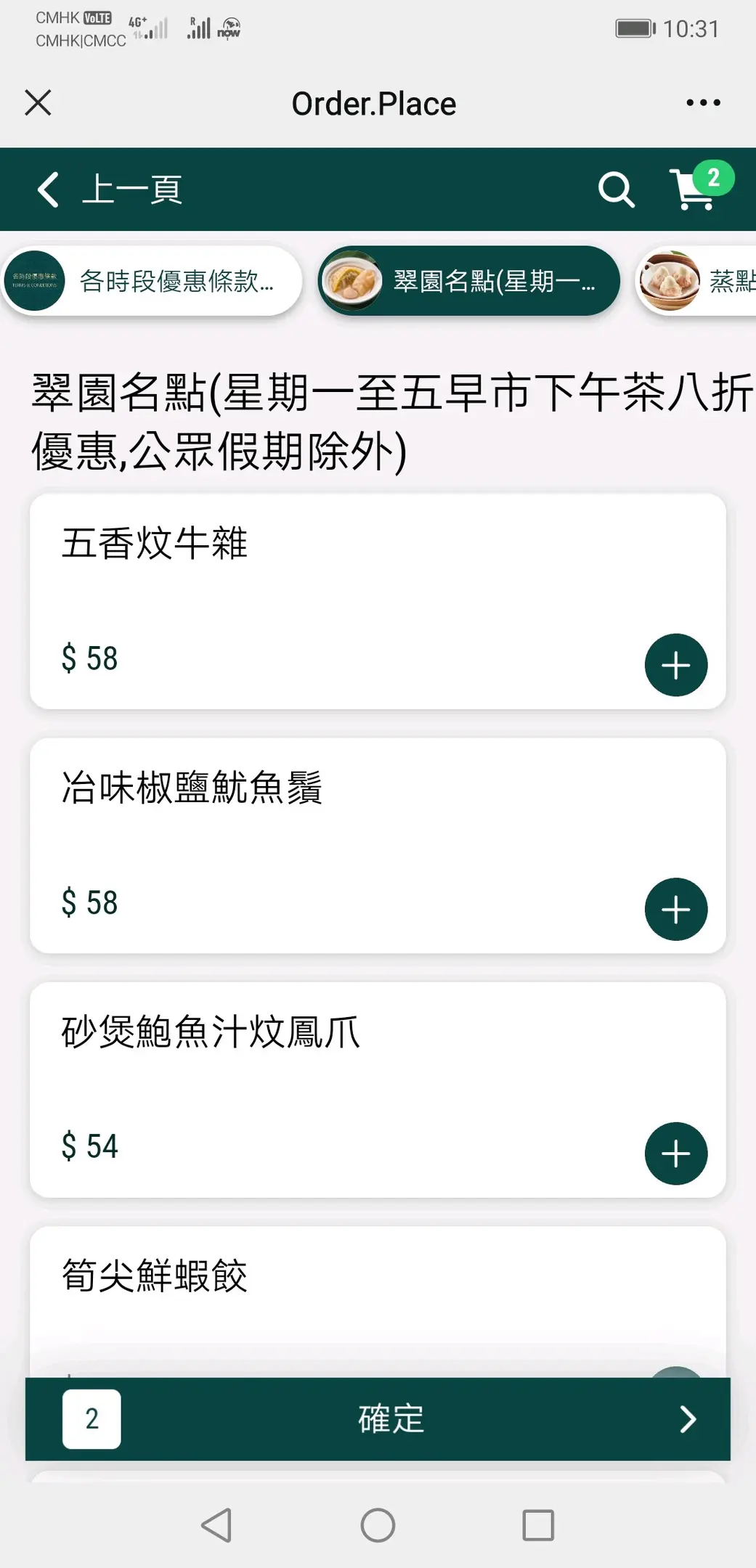This screenshot has height=1568, width=756.
Task: Switch to 各時段優惠條款 category
Action: pyautogui.click(x=151, y=281)
